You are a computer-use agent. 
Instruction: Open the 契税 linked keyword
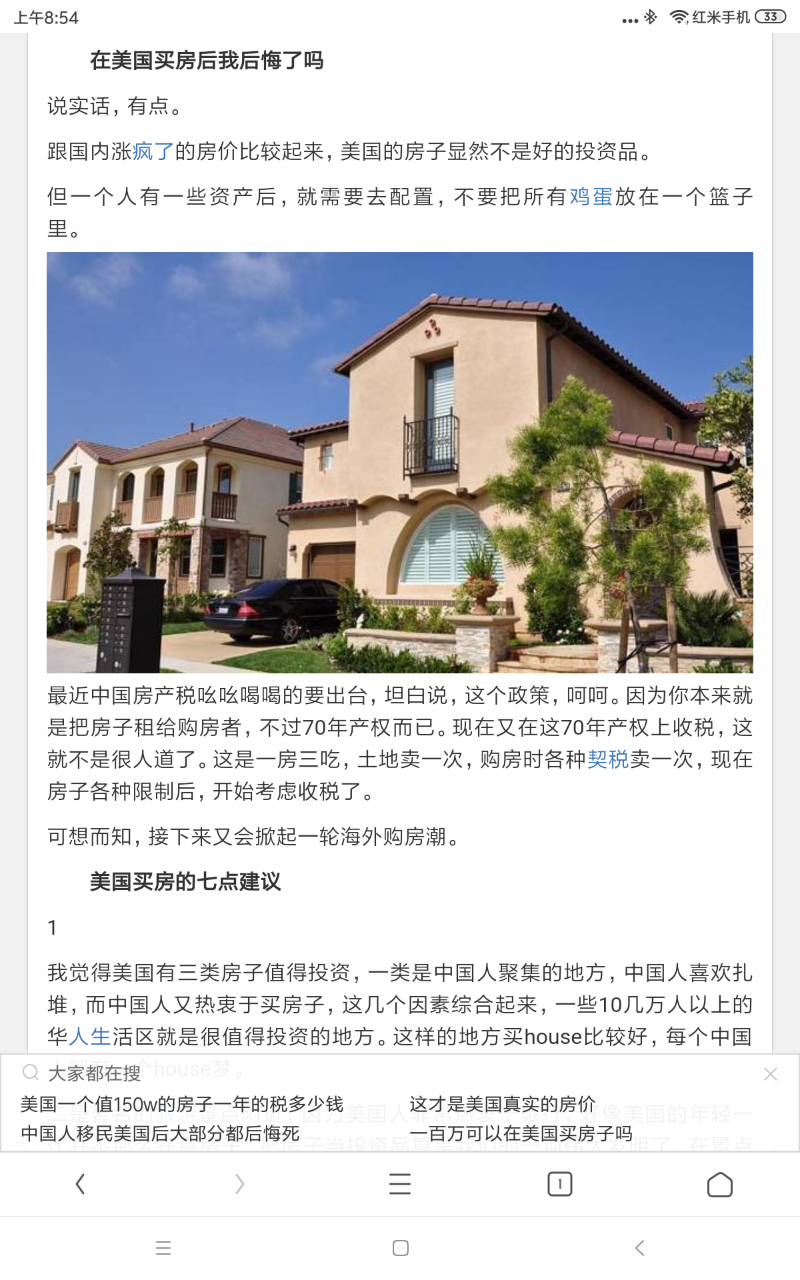tap(608, 759)
